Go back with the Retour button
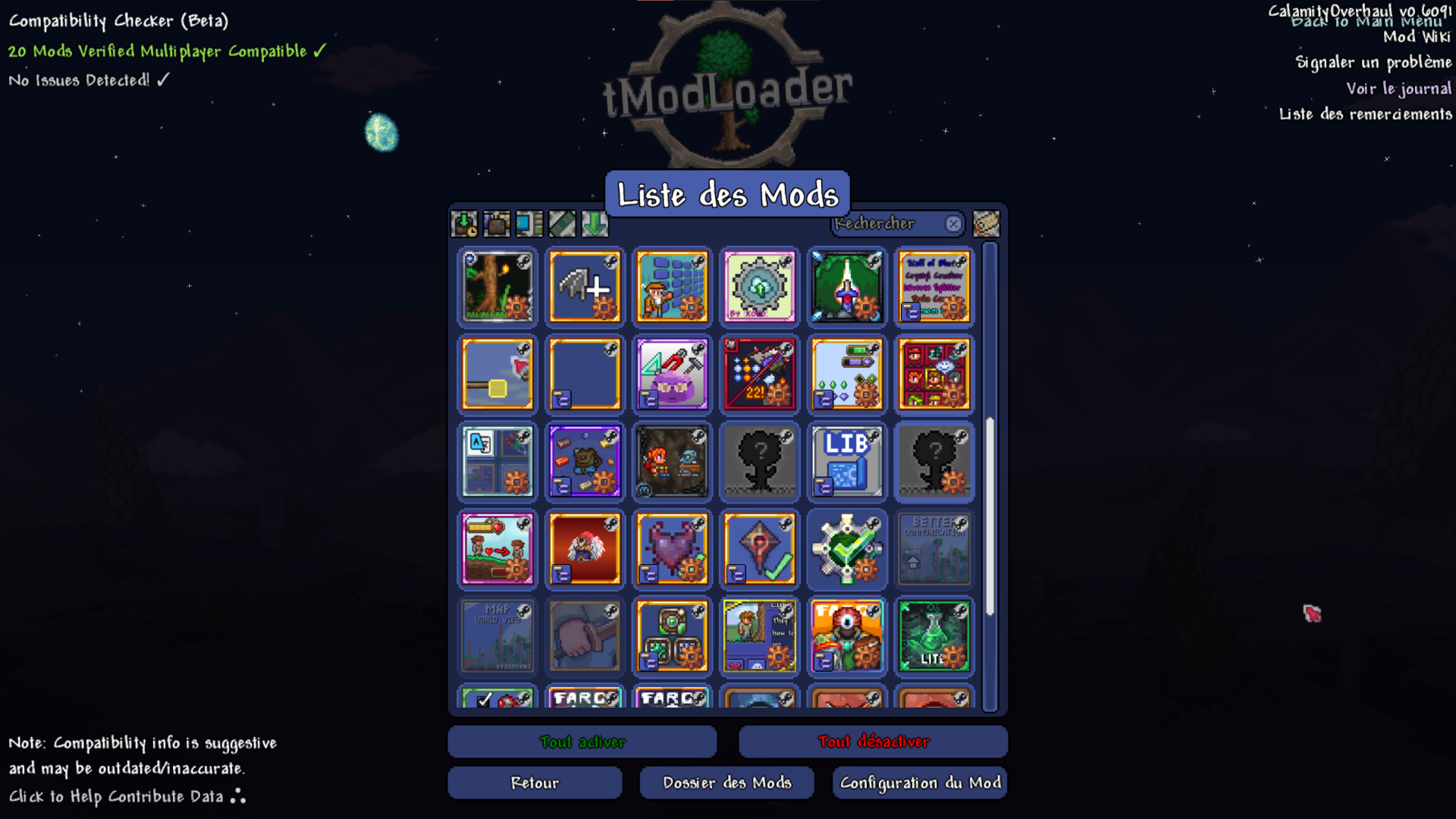 pos(535,783)
